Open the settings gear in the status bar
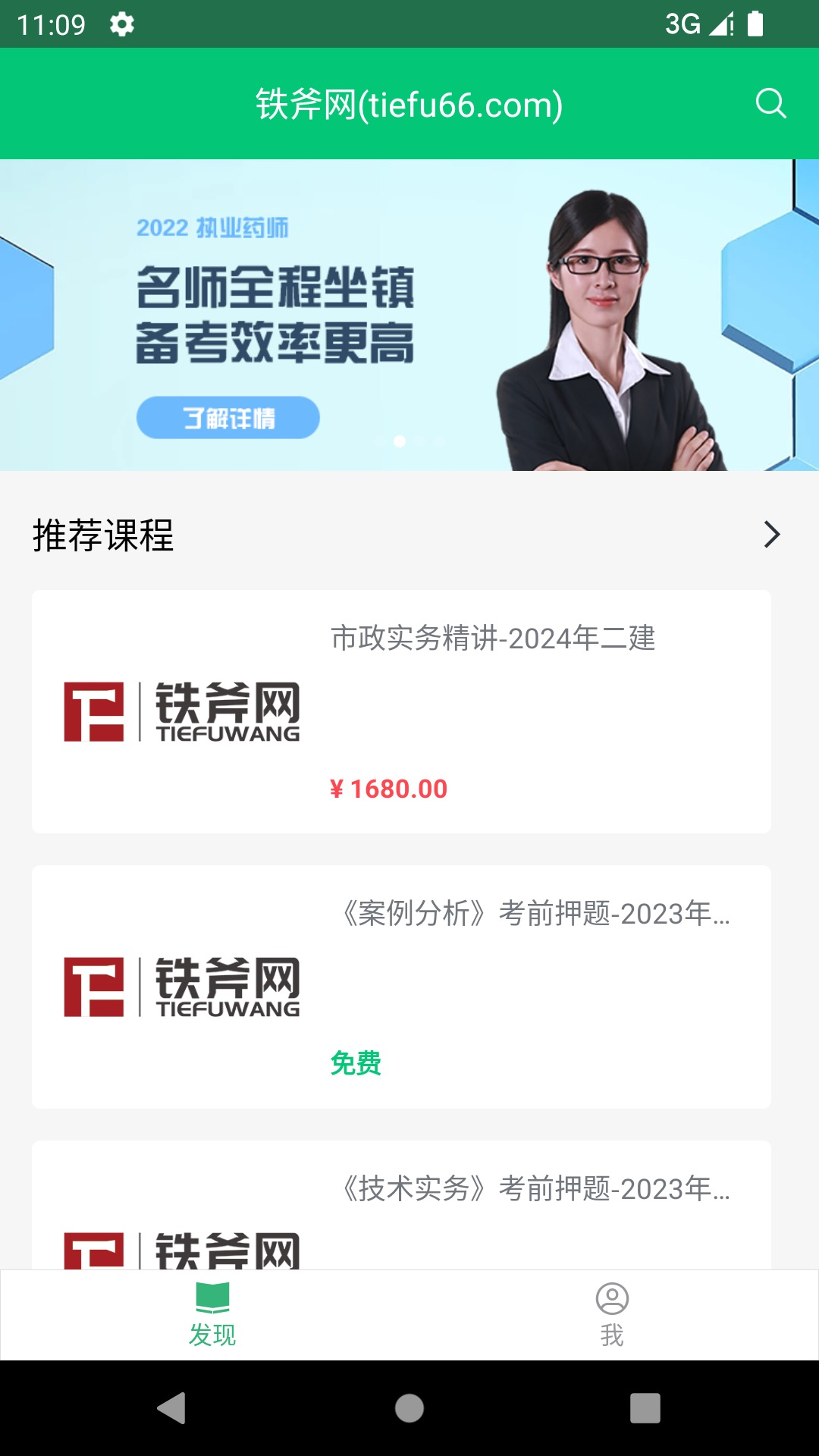Screen dimensions: 819x1456 (121, 24)
